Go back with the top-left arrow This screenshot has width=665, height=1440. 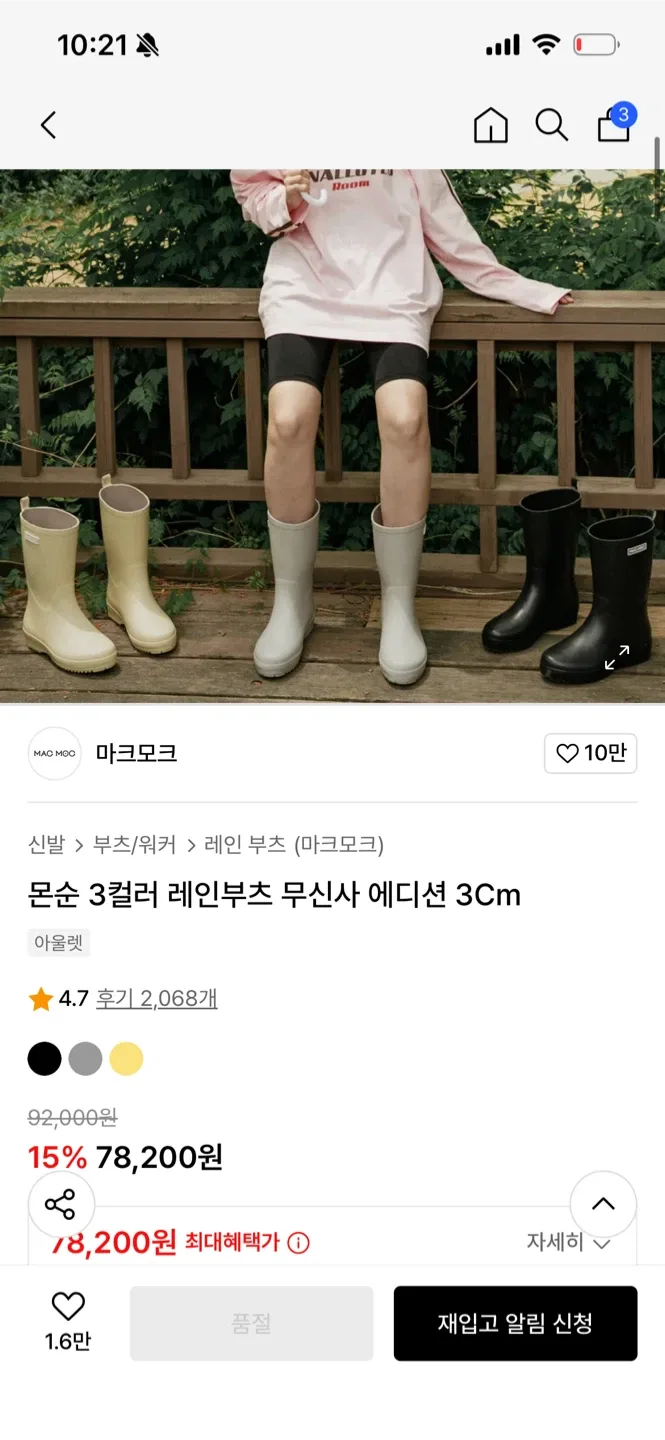point(48,125)
